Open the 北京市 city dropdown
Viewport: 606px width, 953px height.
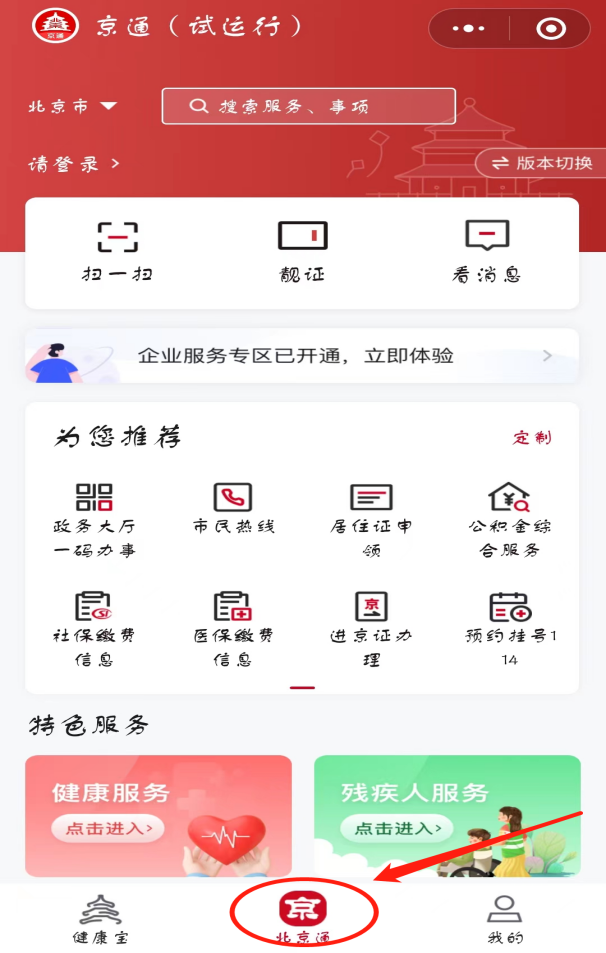[x=73, y=106]
